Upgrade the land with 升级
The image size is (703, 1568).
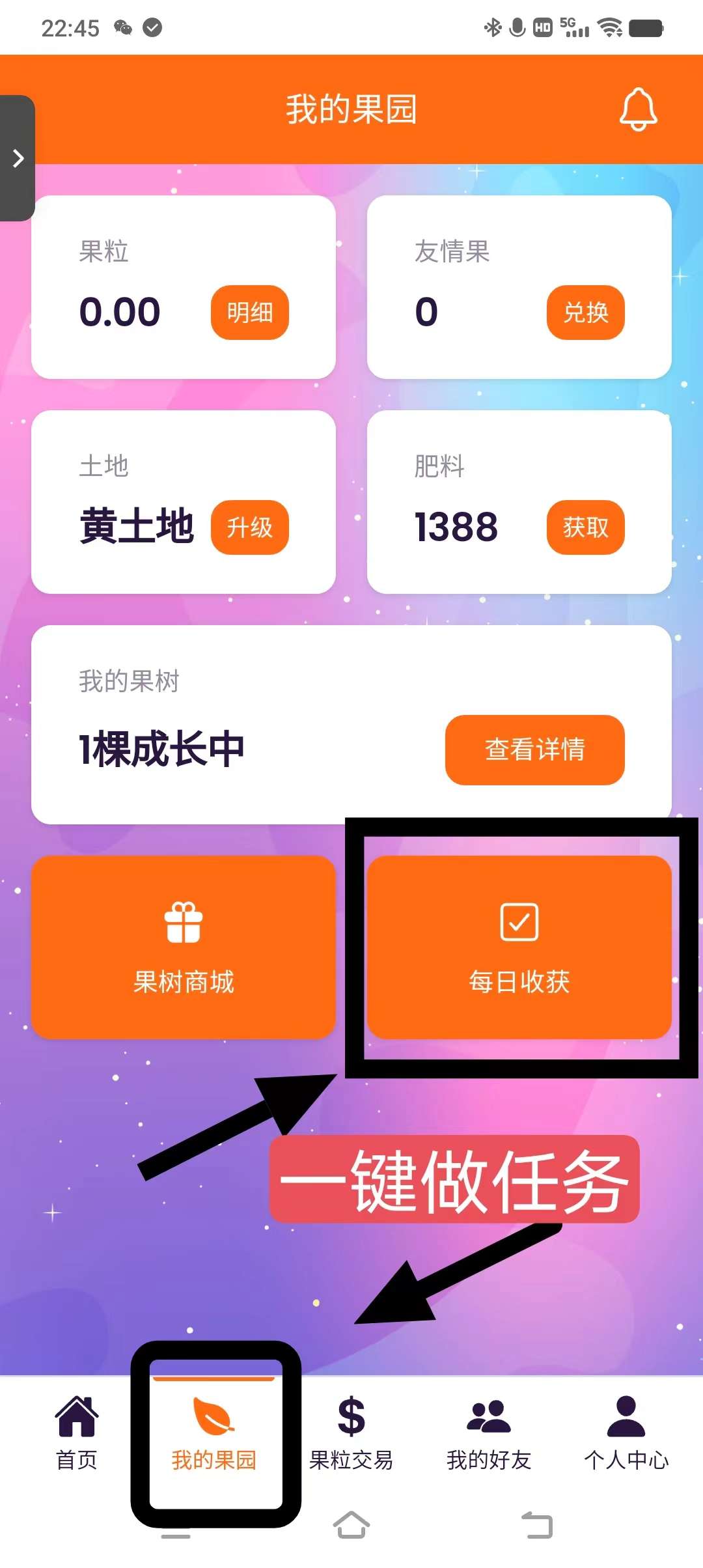pyautogui.click(x=250, y=527)
